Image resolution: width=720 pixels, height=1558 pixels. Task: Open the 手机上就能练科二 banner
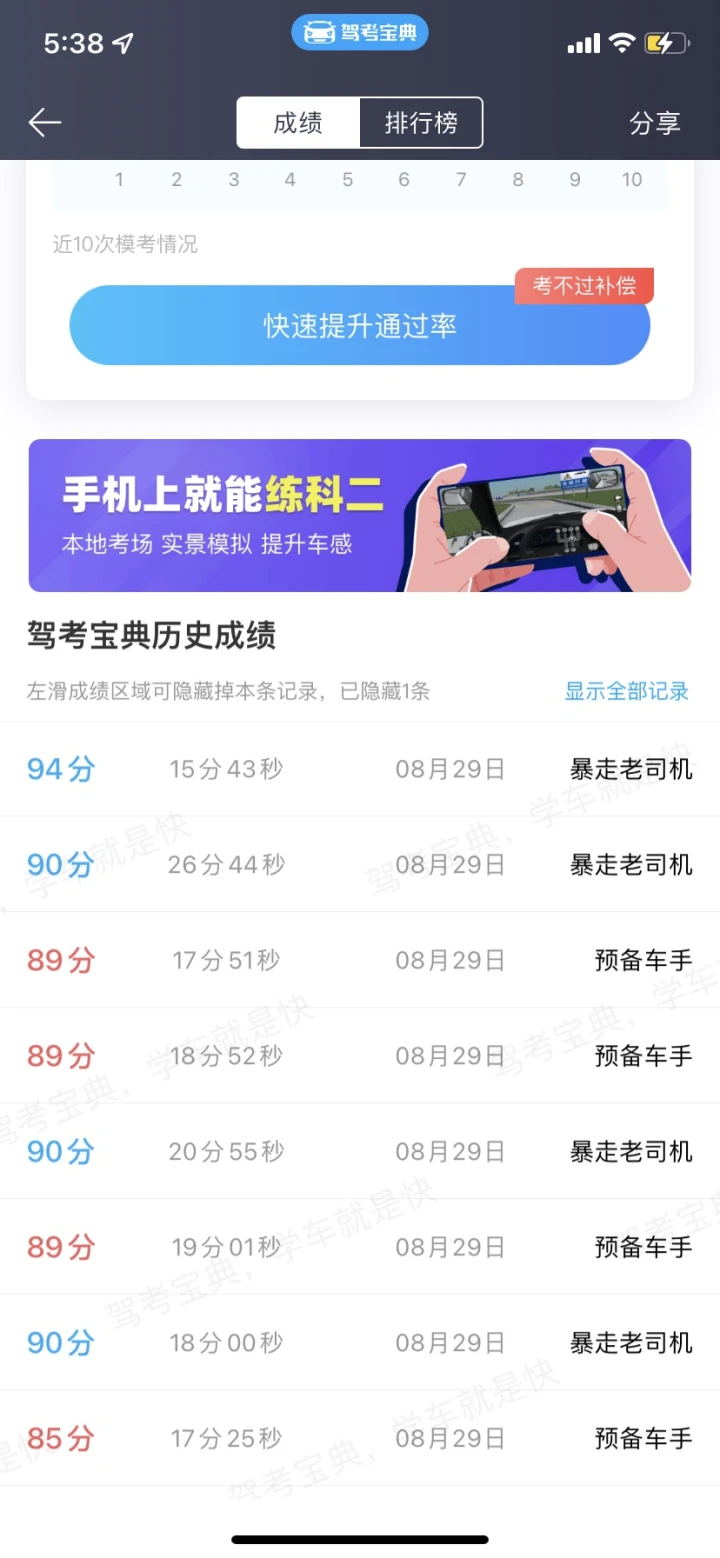tap(360, 515)
